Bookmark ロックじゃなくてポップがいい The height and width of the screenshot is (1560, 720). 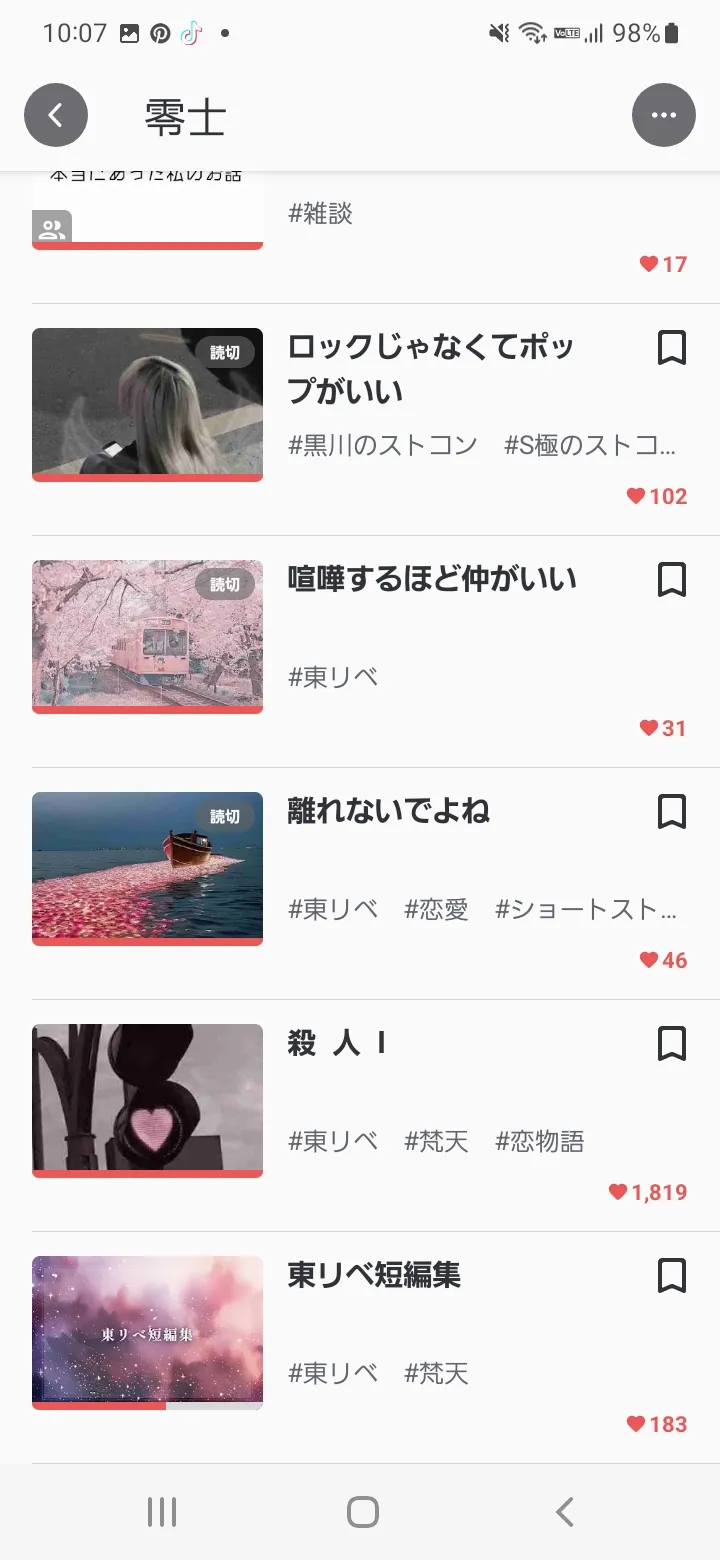[x=671, y=348]
